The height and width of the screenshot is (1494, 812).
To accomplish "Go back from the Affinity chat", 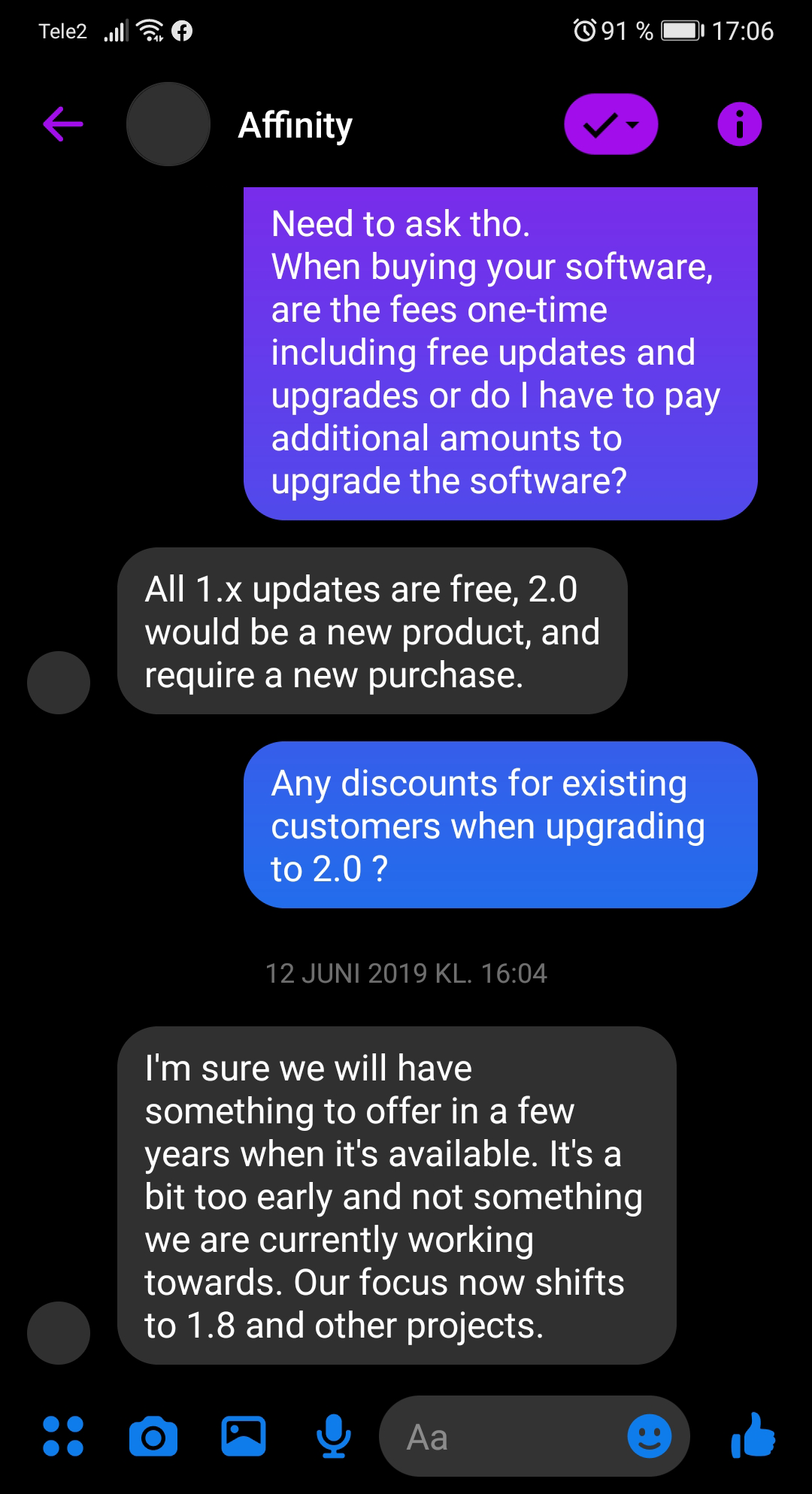I will click(63, 124).
